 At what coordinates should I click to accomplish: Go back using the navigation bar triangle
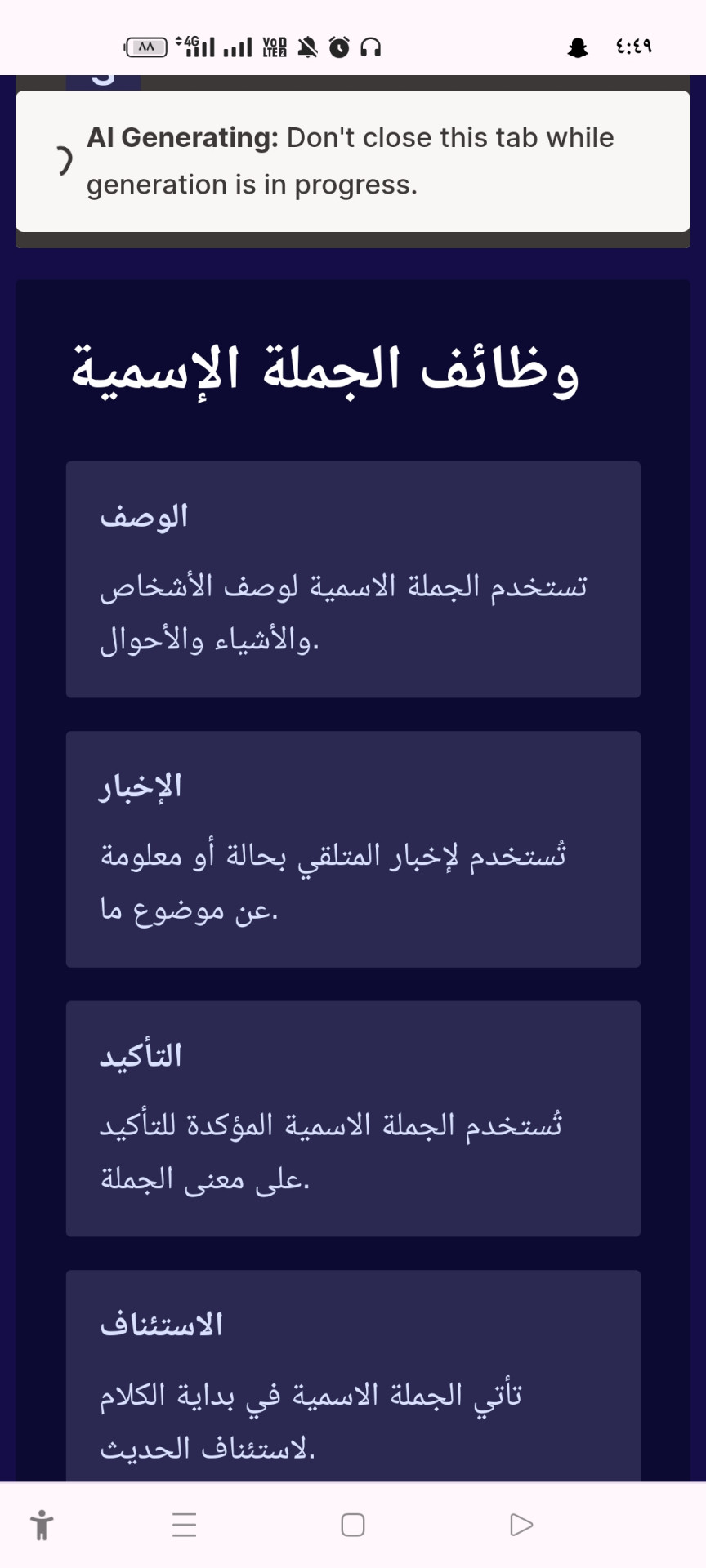(521, 1525)
